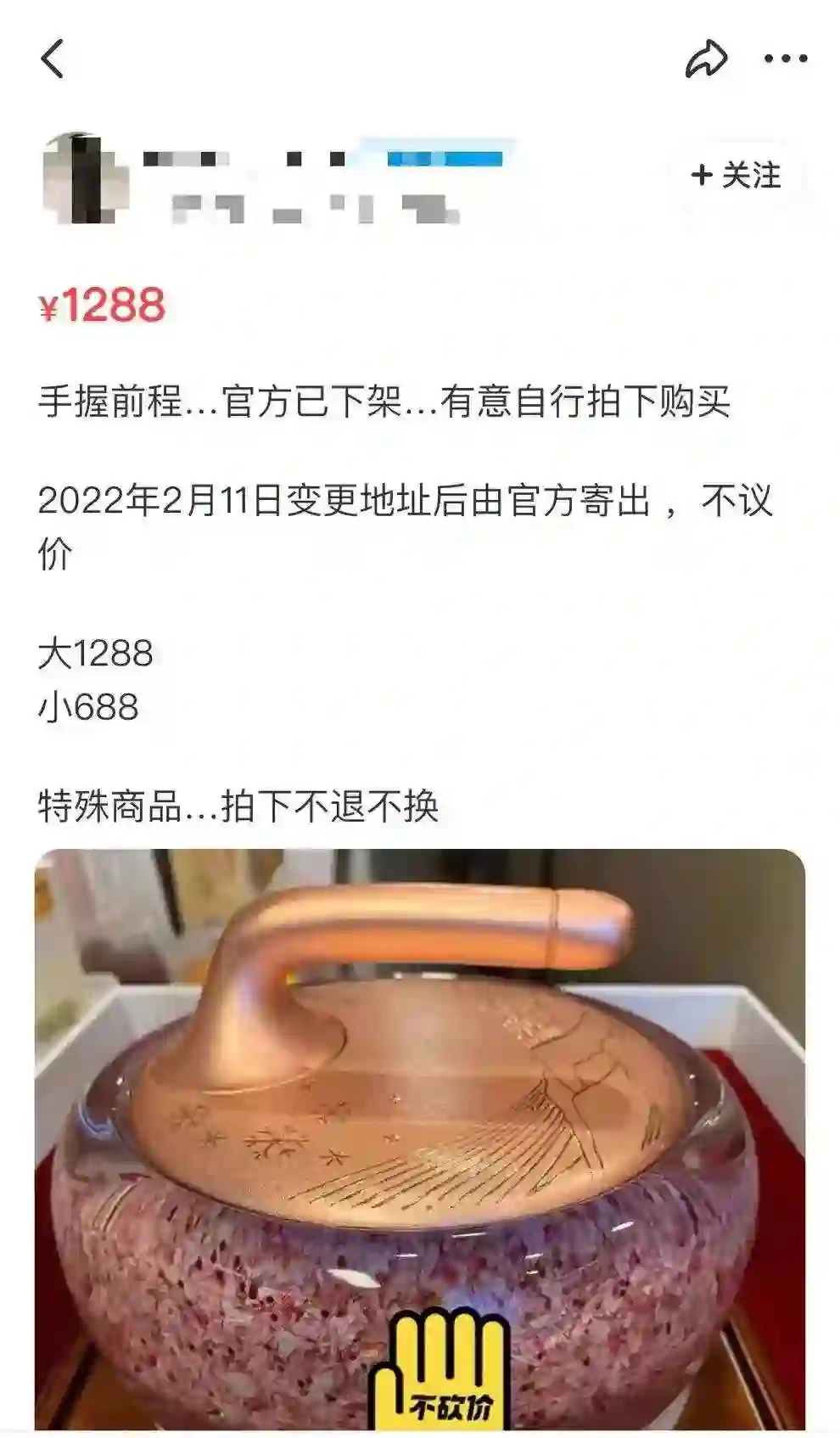View the curling stone product photo
This screenshot has width=840, height=1438.
click(x=419, y=1137)
